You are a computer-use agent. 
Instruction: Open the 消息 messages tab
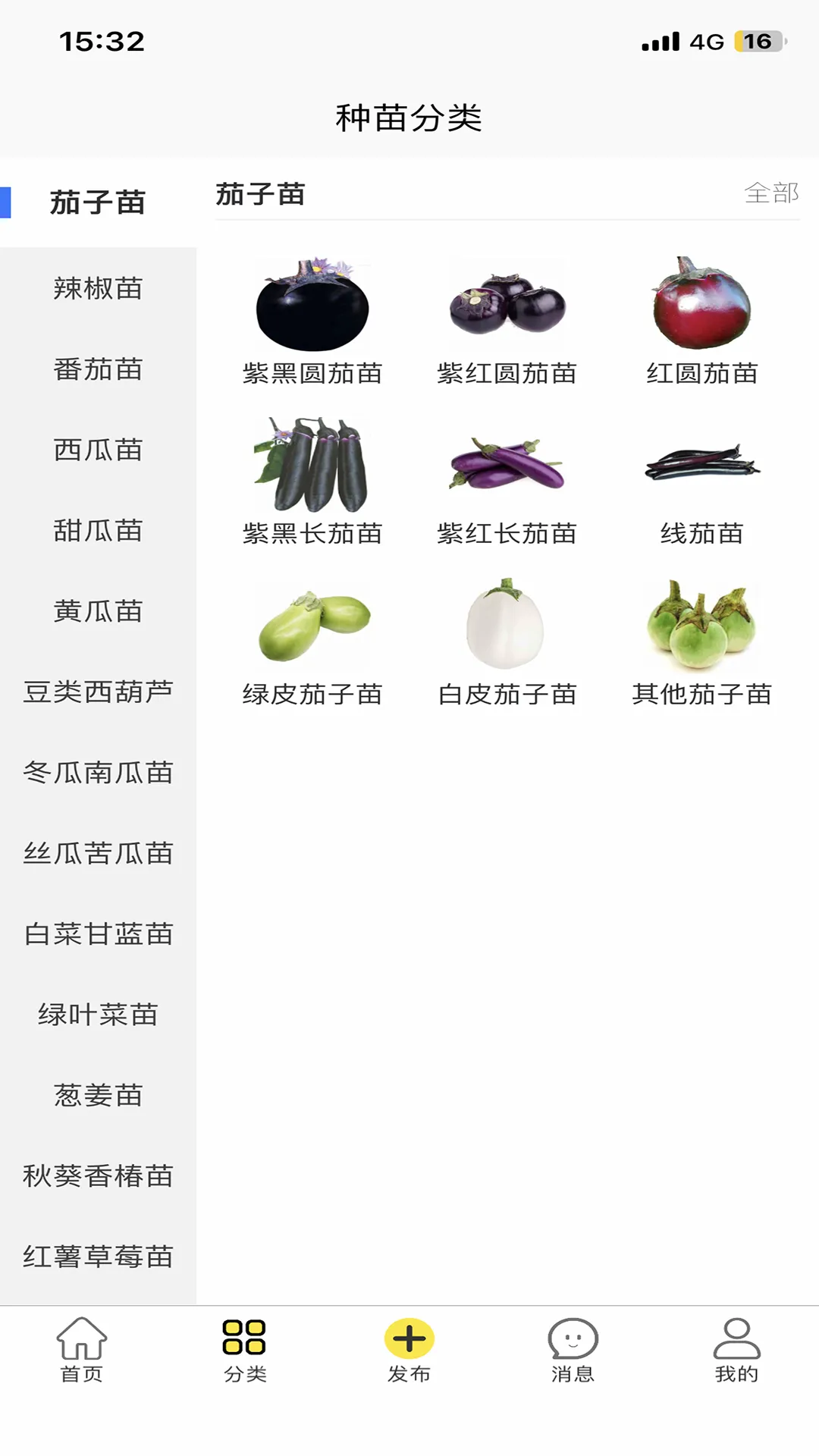pyautogui.click(x=573, y=1350)
